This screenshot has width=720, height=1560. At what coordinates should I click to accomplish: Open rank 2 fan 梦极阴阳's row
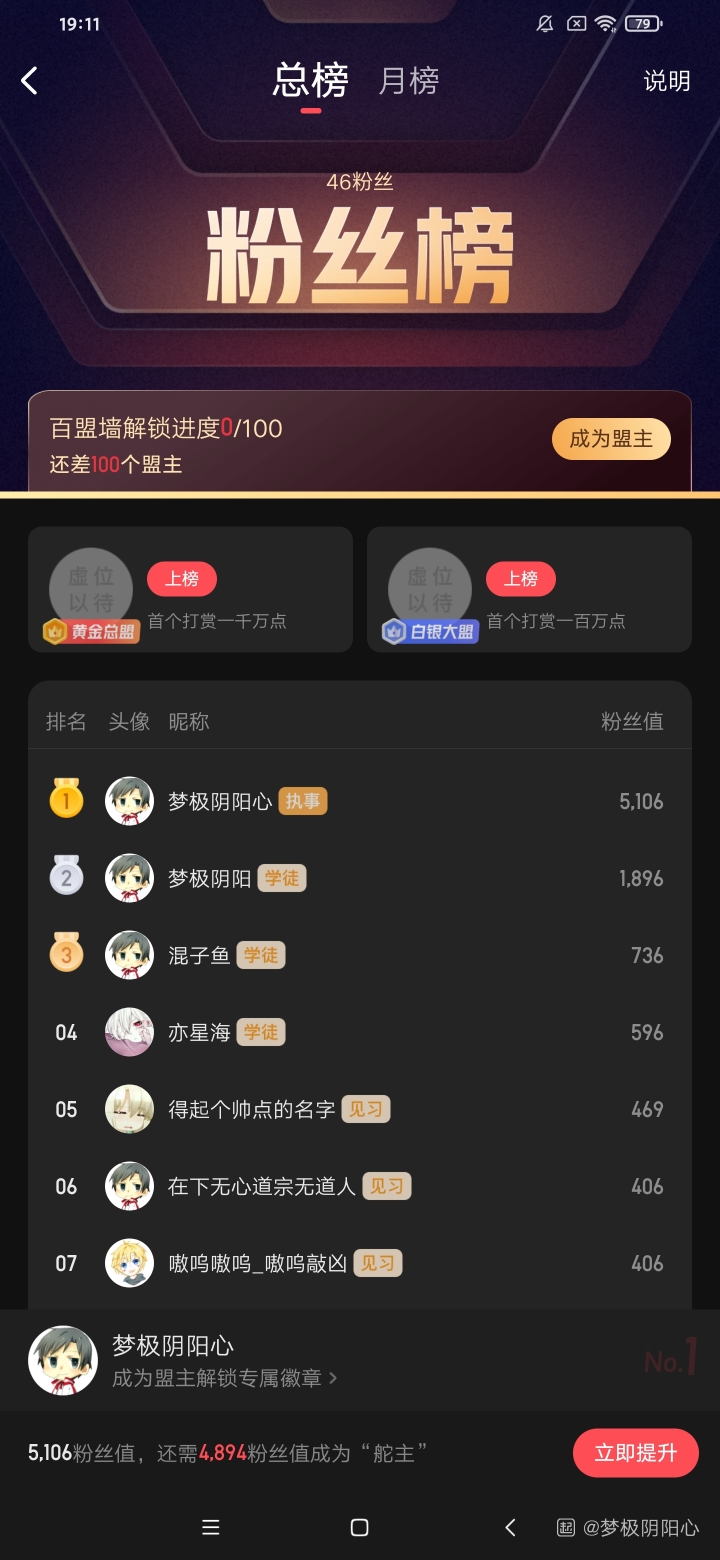pos(360,878)
